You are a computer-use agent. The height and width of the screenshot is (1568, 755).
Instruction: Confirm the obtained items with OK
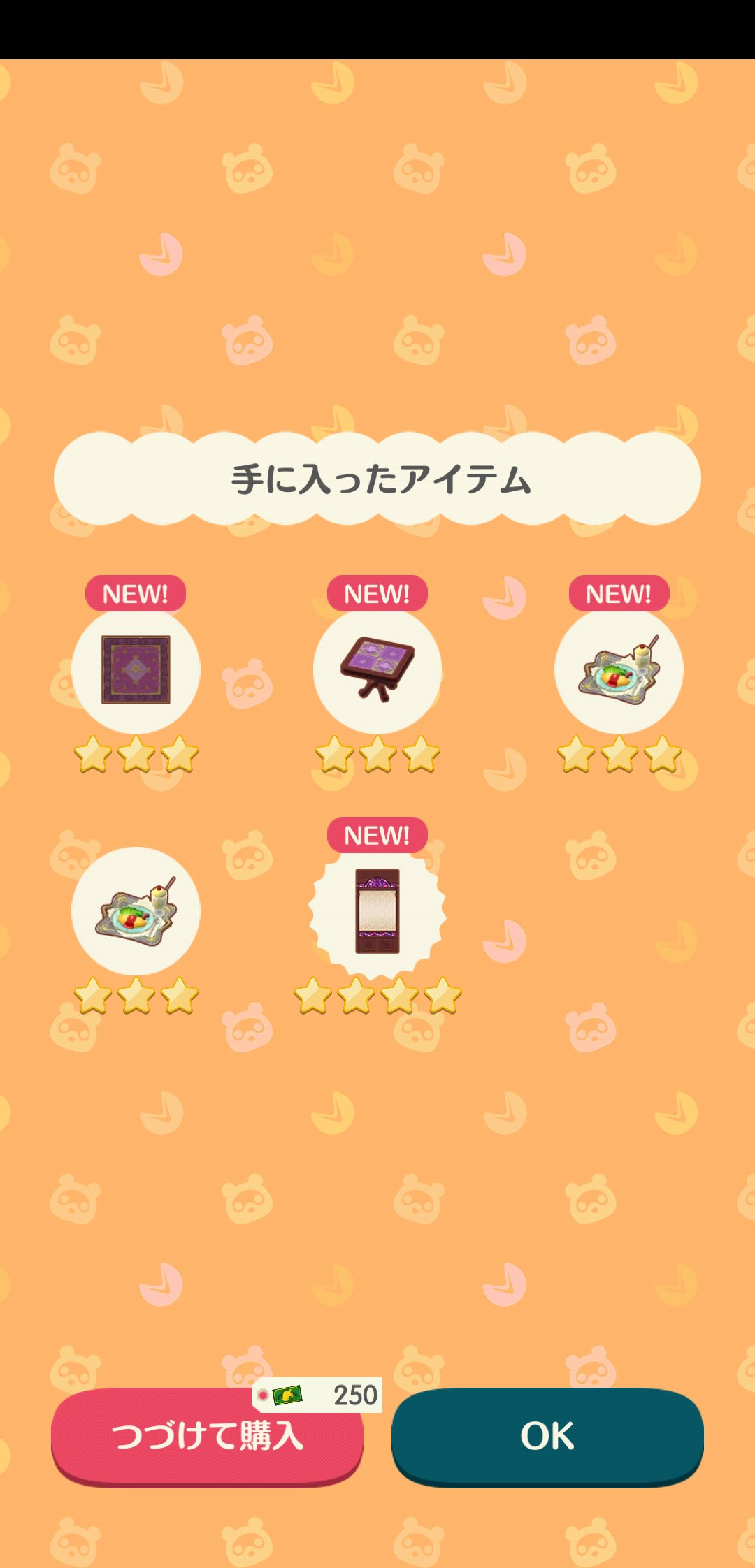[547, 1435]
